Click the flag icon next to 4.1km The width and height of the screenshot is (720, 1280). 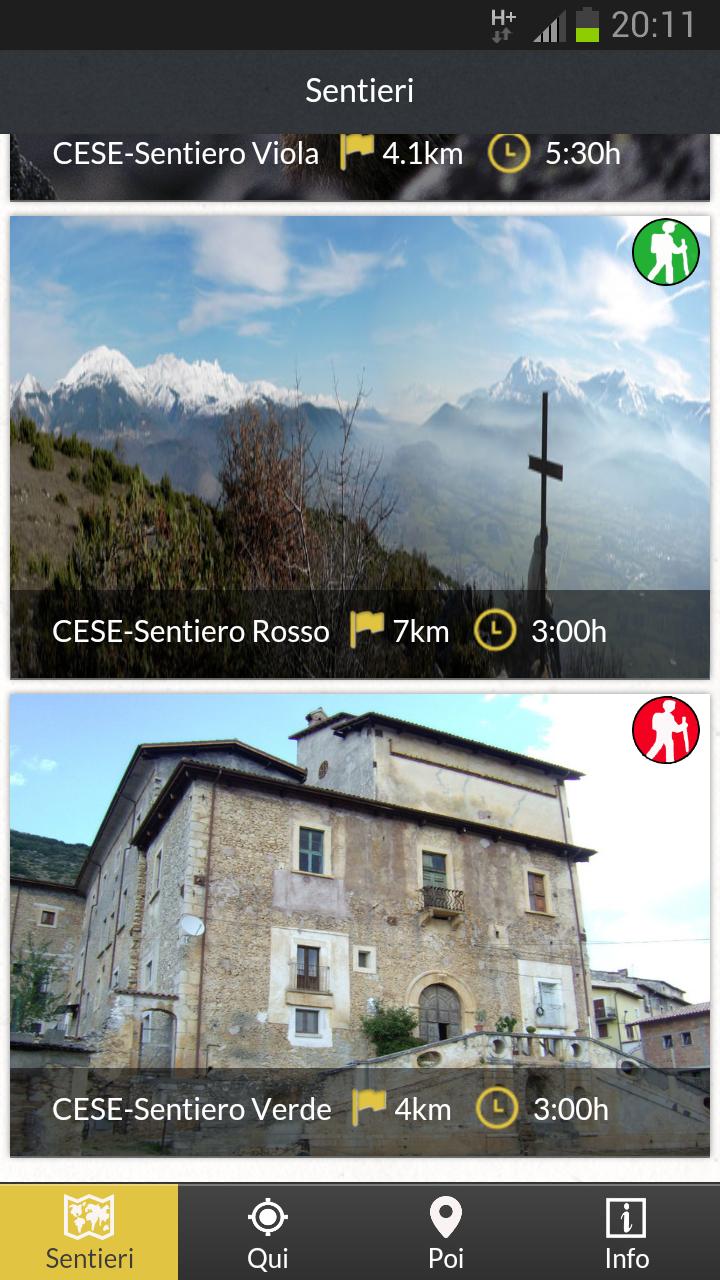click(x=357, y=152)
